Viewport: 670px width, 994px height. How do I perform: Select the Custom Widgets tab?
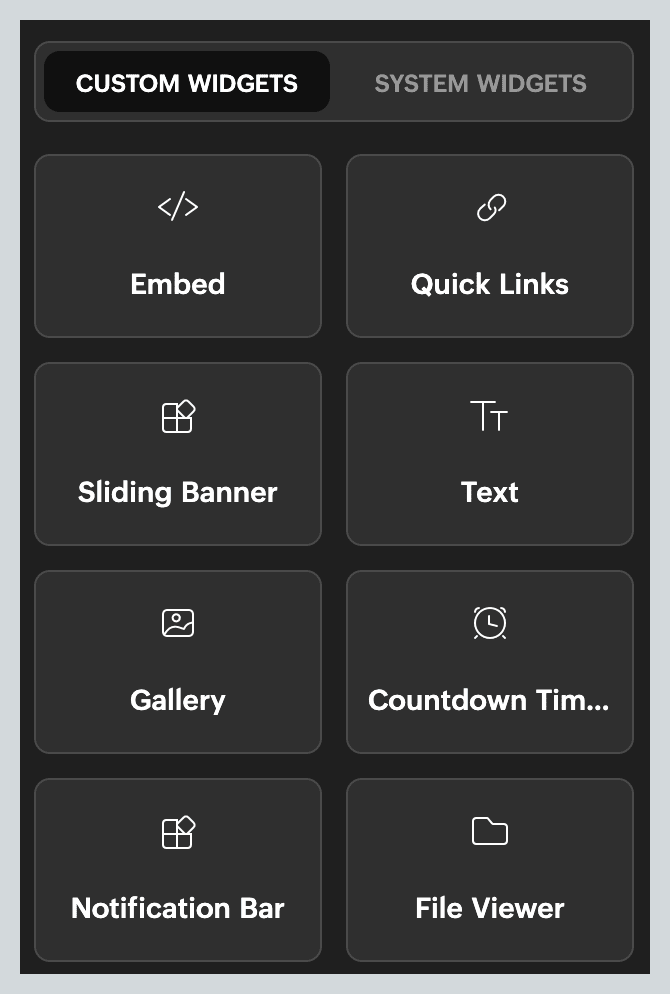pyautogui.click(x=187, y=82)
